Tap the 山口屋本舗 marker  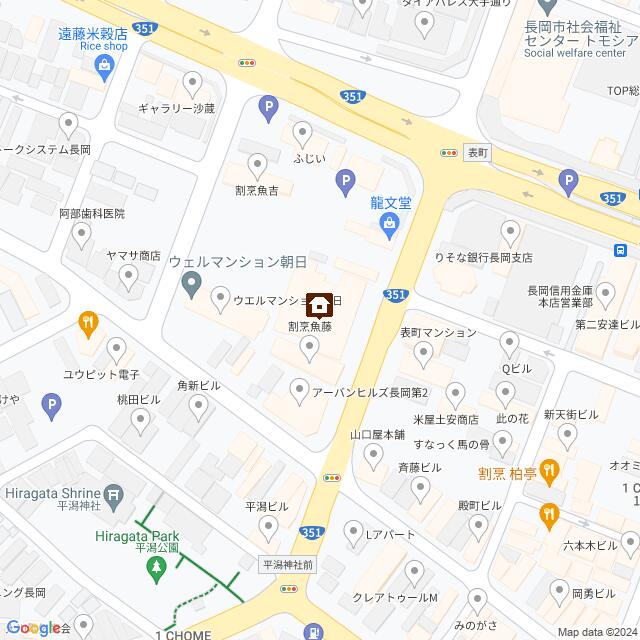373,456
